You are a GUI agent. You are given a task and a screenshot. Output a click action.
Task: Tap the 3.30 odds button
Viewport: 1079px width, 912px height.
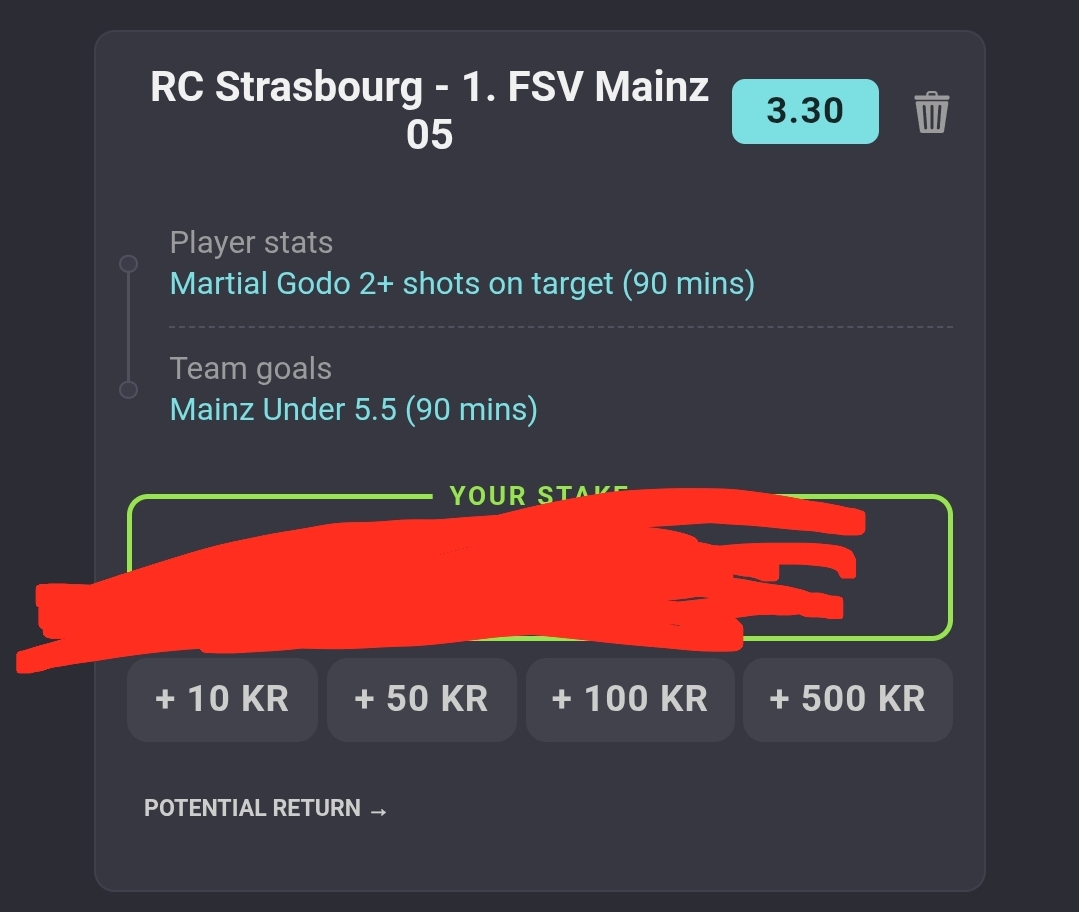tap(805, 111)
